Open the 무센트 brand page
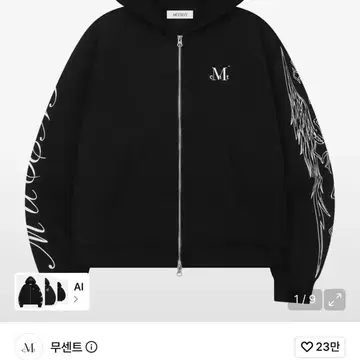This screenshot has height=360, width=360. (66, 347)
